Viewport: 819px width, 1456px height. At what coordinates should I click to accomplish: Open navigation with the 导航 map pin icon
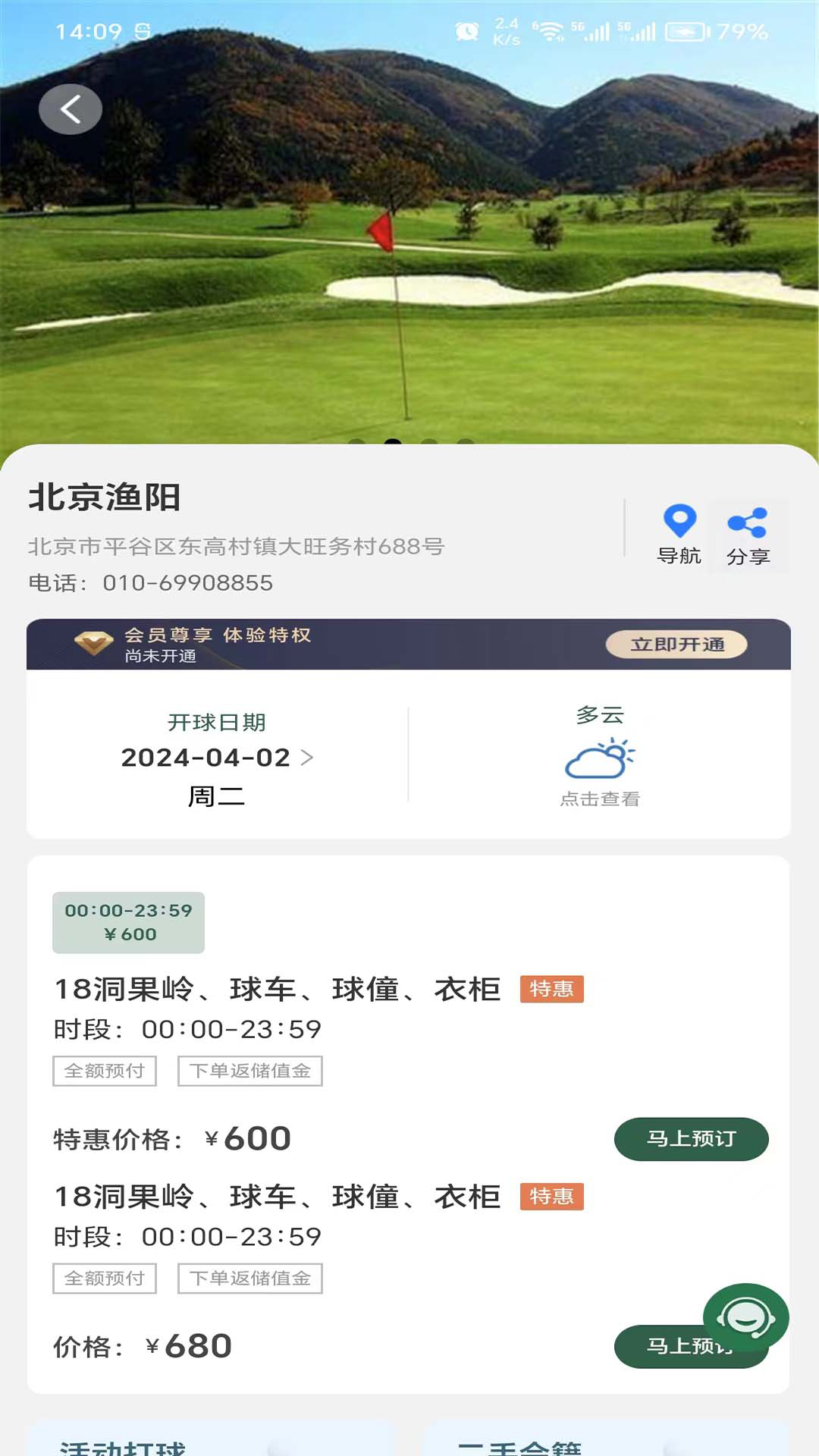(x=680, y=520)
